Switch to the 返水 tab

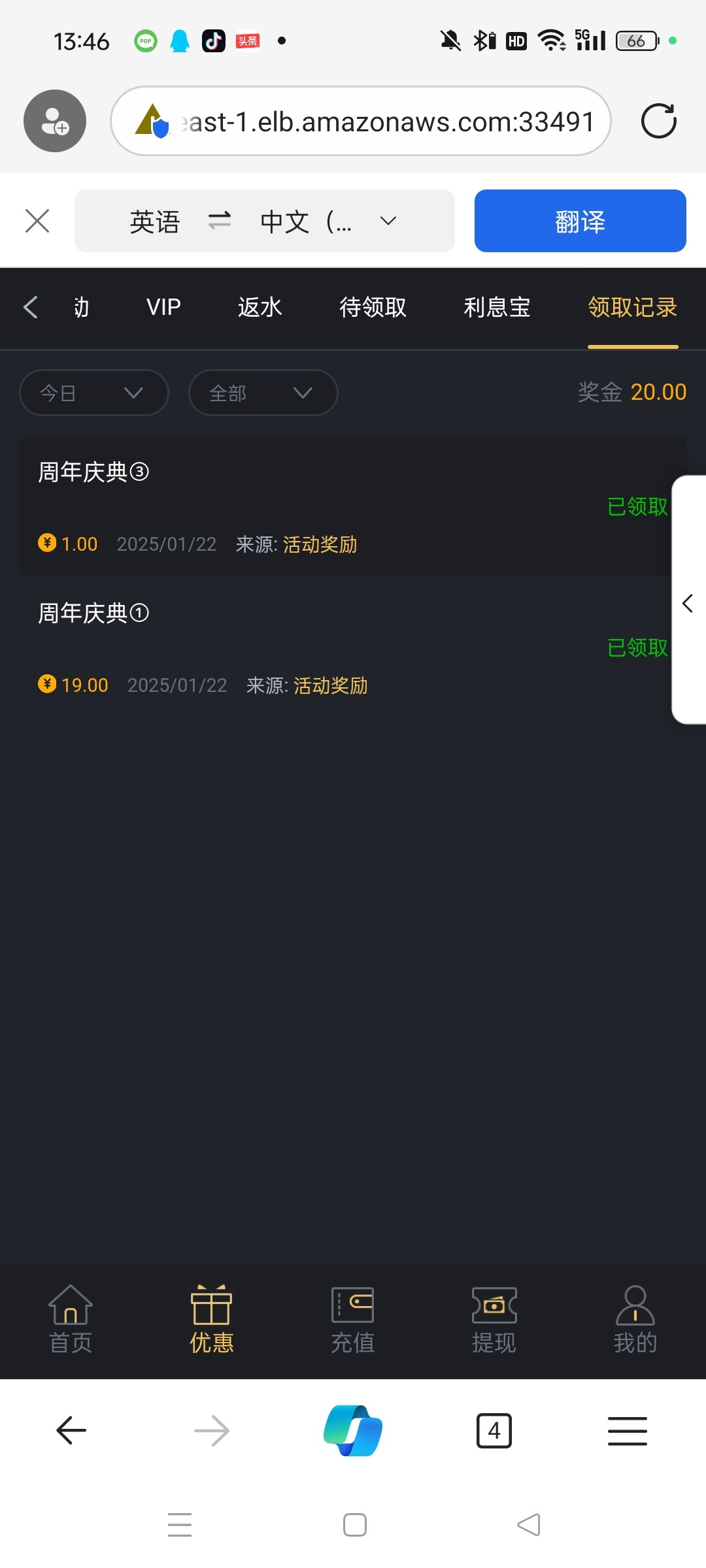click(x=260, y=307)
